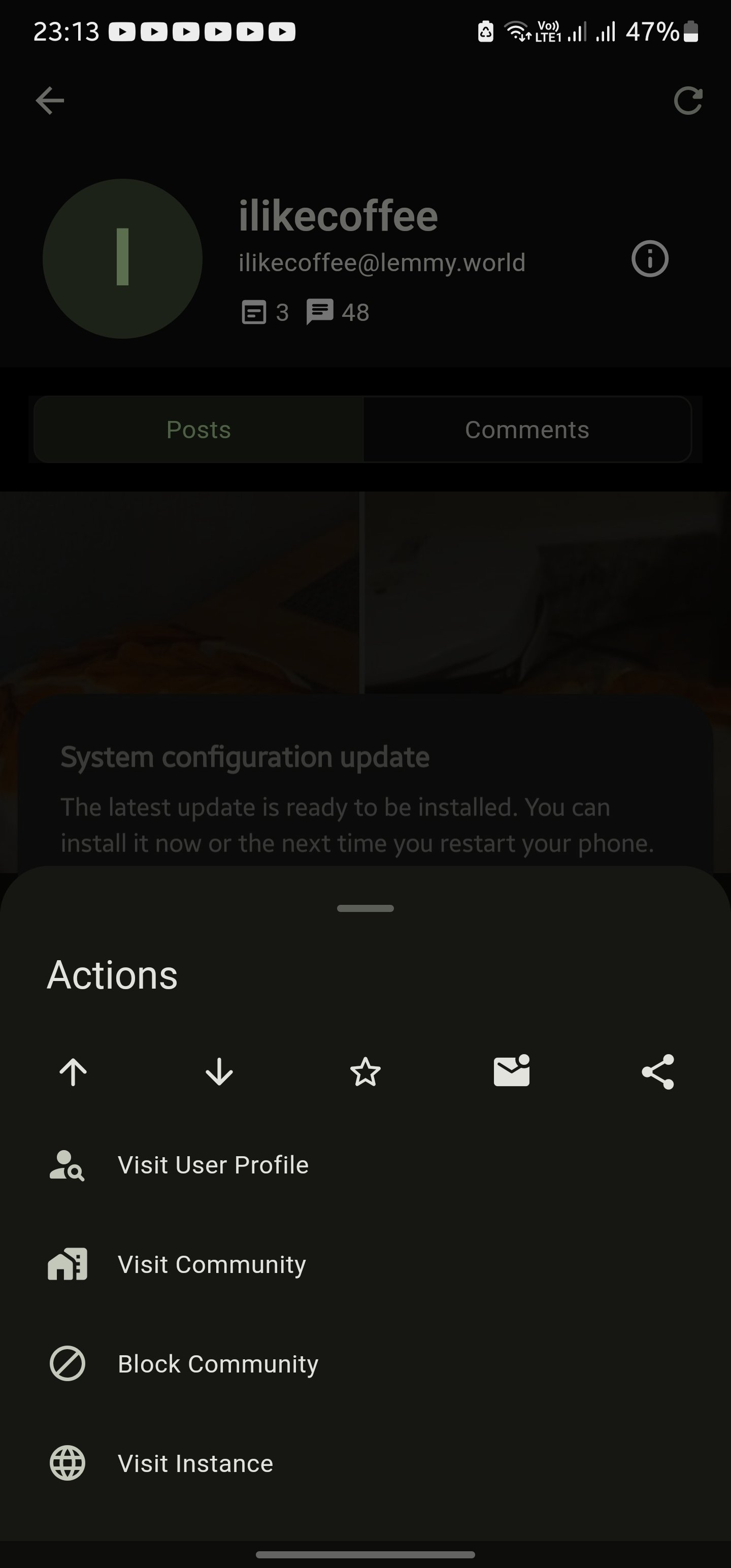Choose Block Community

[x=218, y=1363]
